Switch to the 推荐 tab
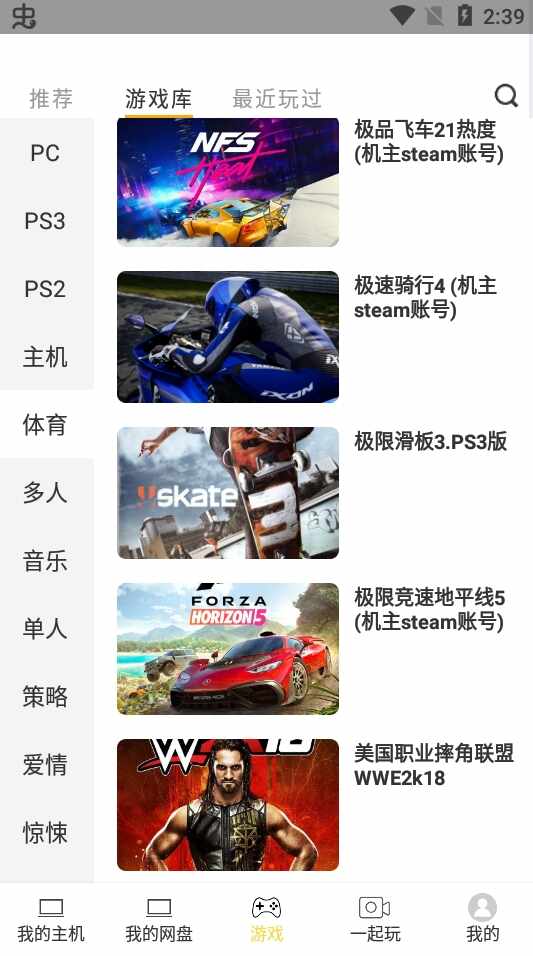The width and height of the screenshot is (533, 956). (x=51, y=98)
